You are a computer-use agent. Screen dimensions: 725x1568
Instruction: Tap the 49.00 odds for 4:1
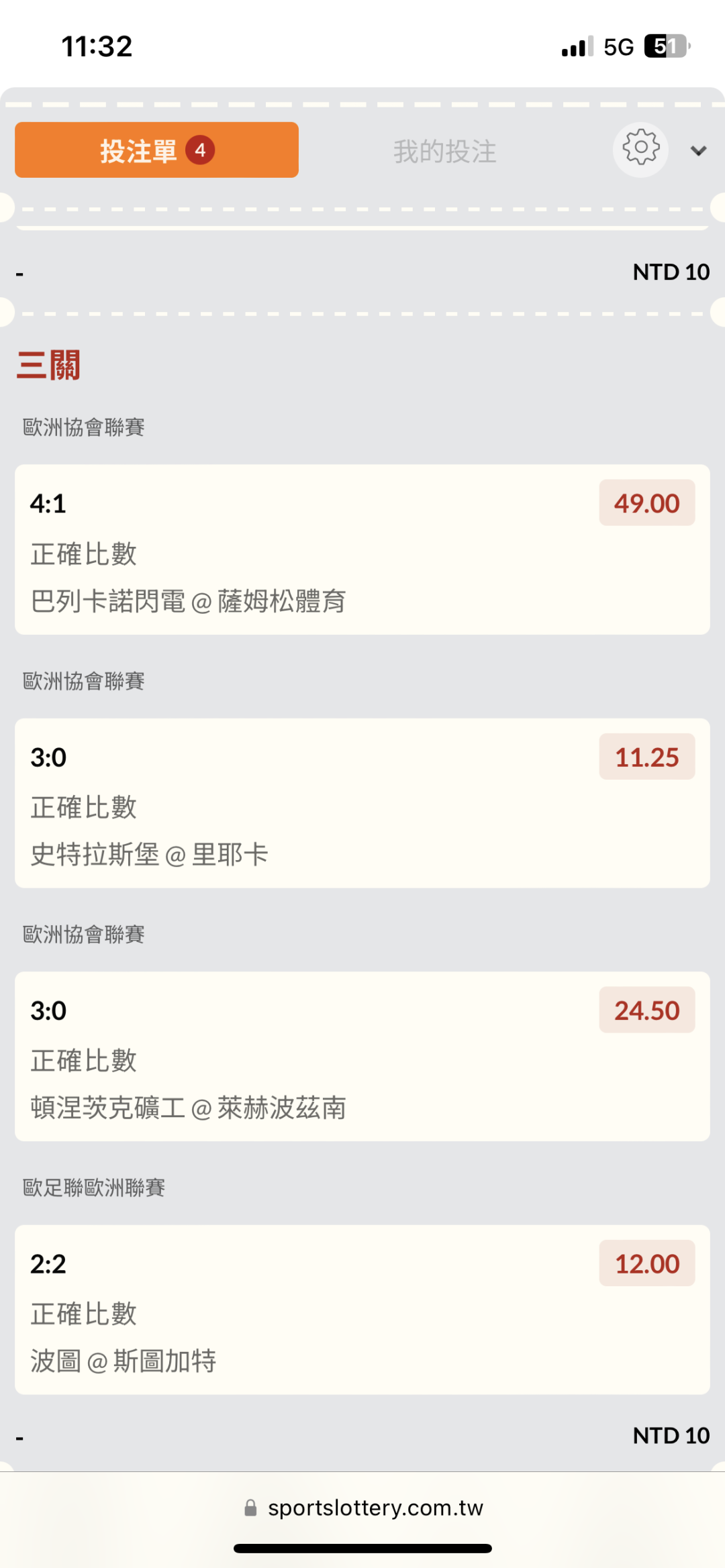646,503
